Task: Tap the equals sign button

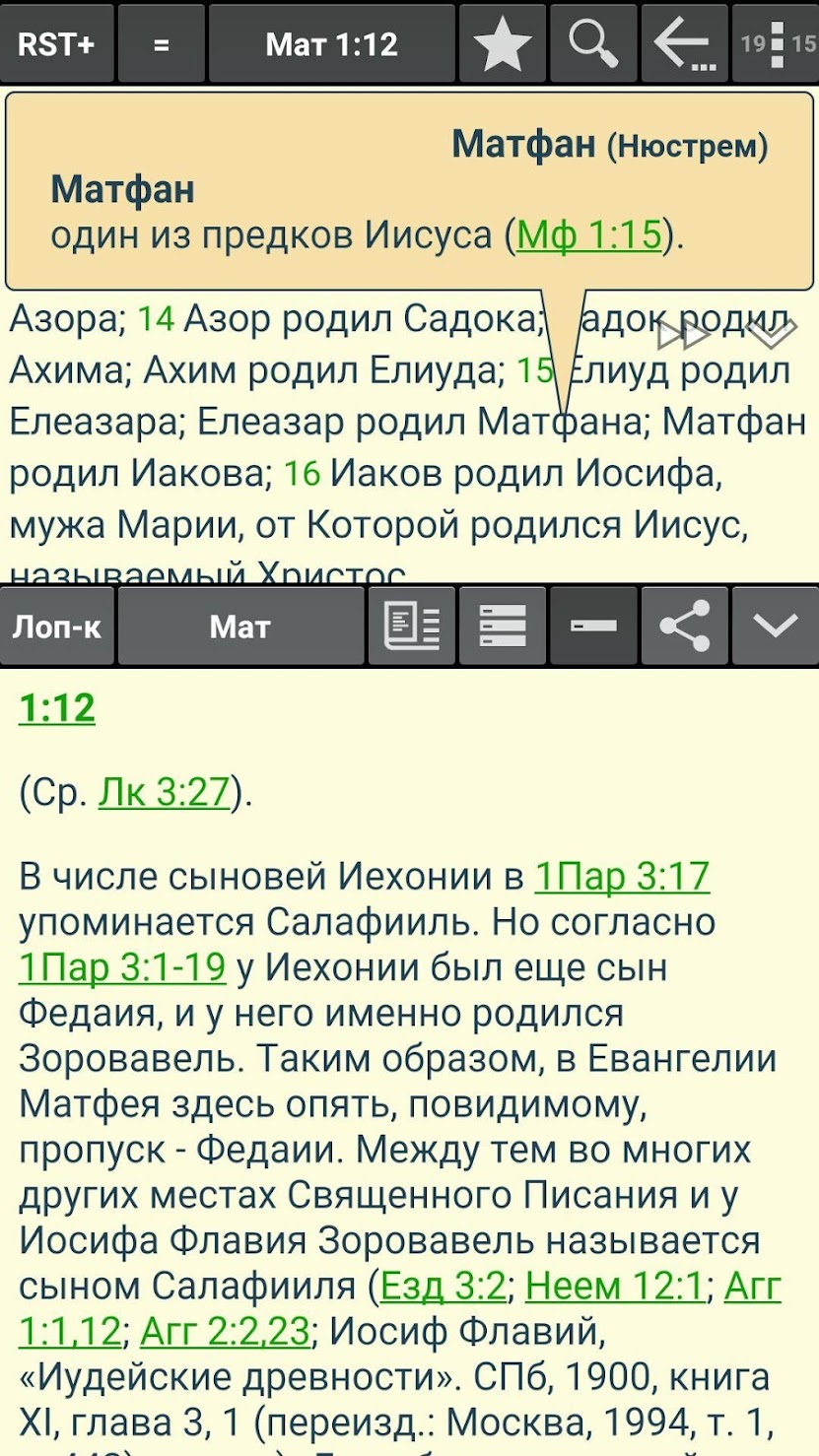Action: [x=162, y=43]
